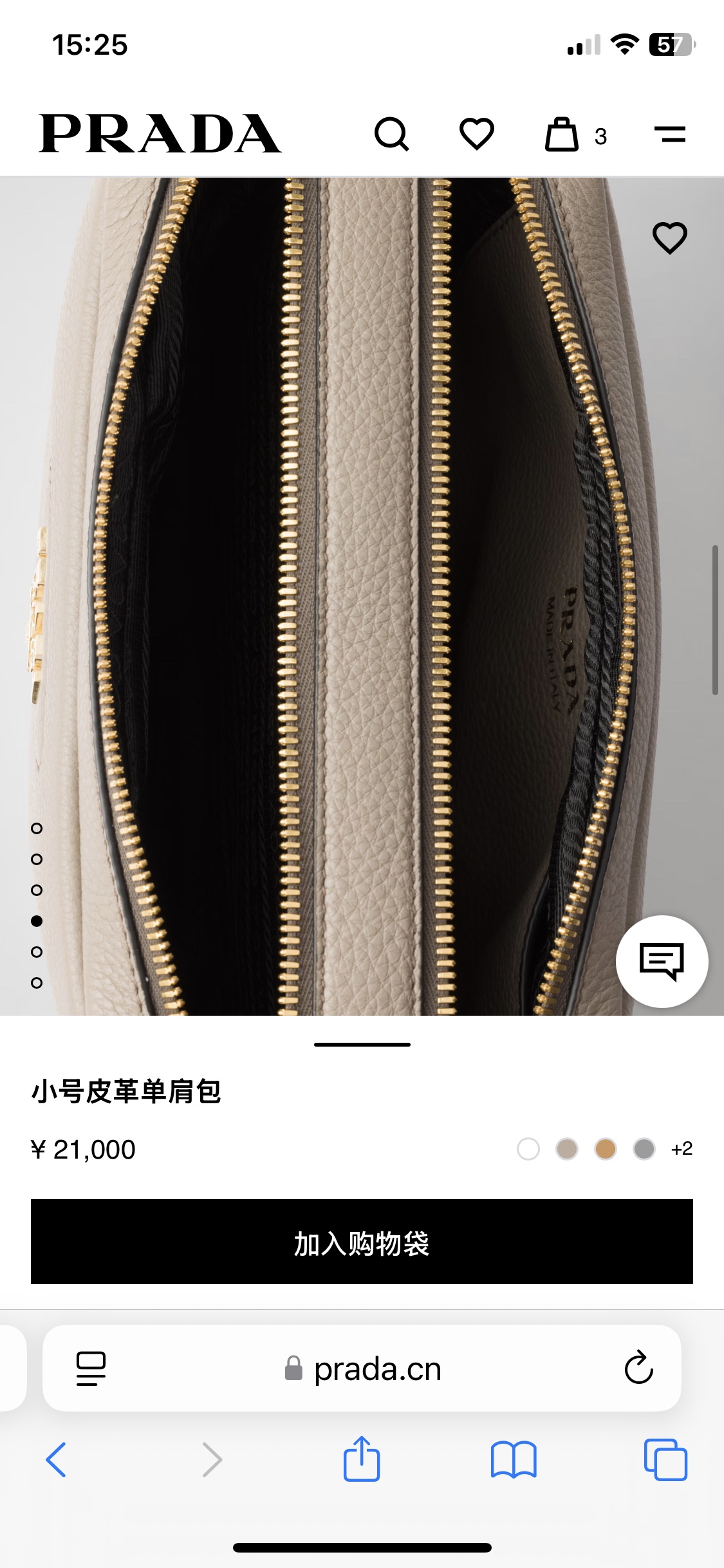Open the search magnifier icon

coord(392,135)
